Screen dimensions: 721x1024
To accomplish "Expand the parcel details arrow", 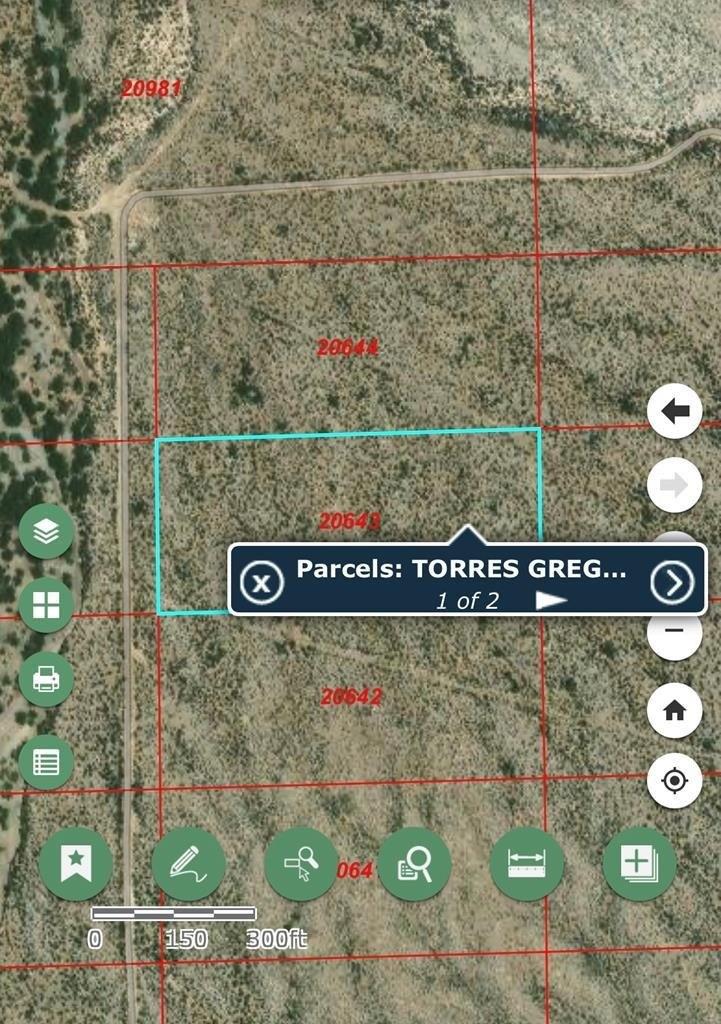I will click(x=672, y=582).
